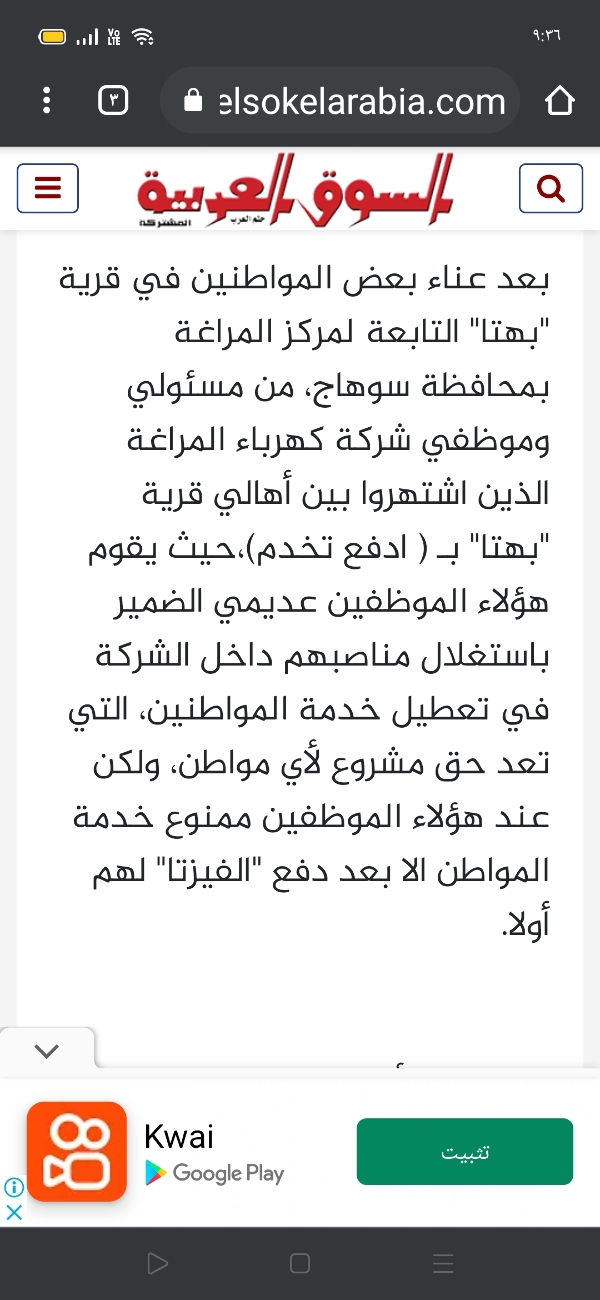Go to the browser home page
Image resolution: width=600 pixels, height=1300 pixels.
(x=560, y=100)
